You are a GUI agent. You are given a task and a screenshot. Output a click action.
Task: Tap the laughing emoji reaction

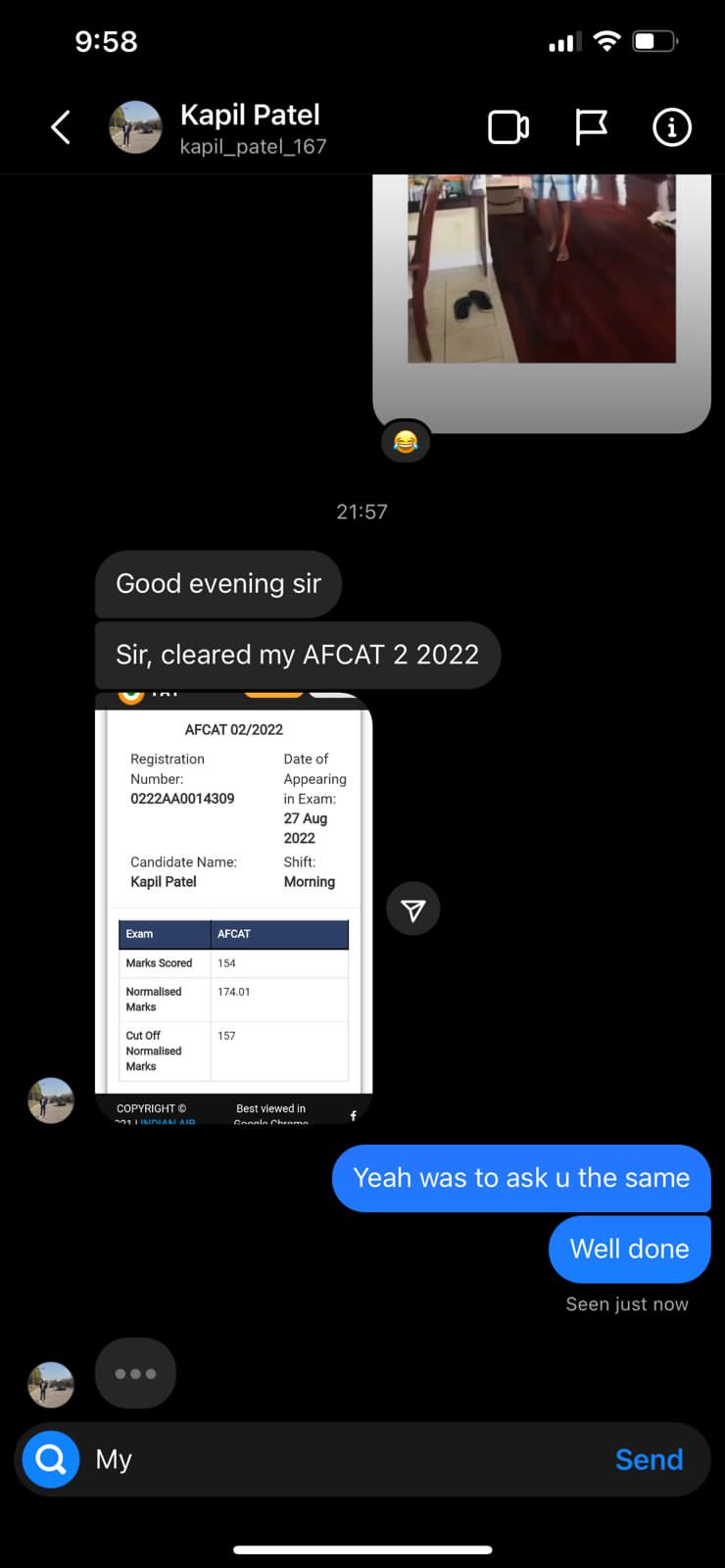(405, 443)
